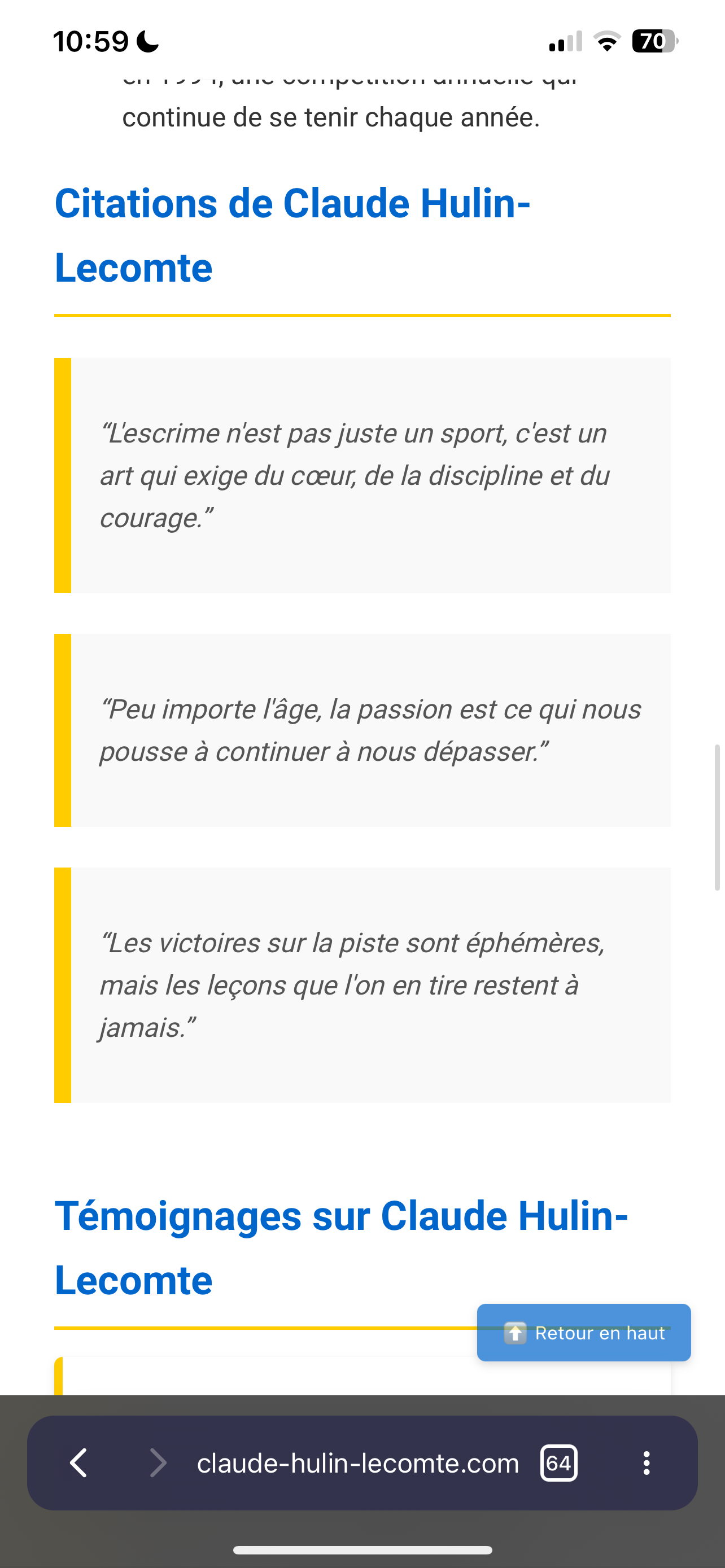Open the tab switcher showing 64 tabs
This screenshot has width=725, height=1568.
point(558,1462)
